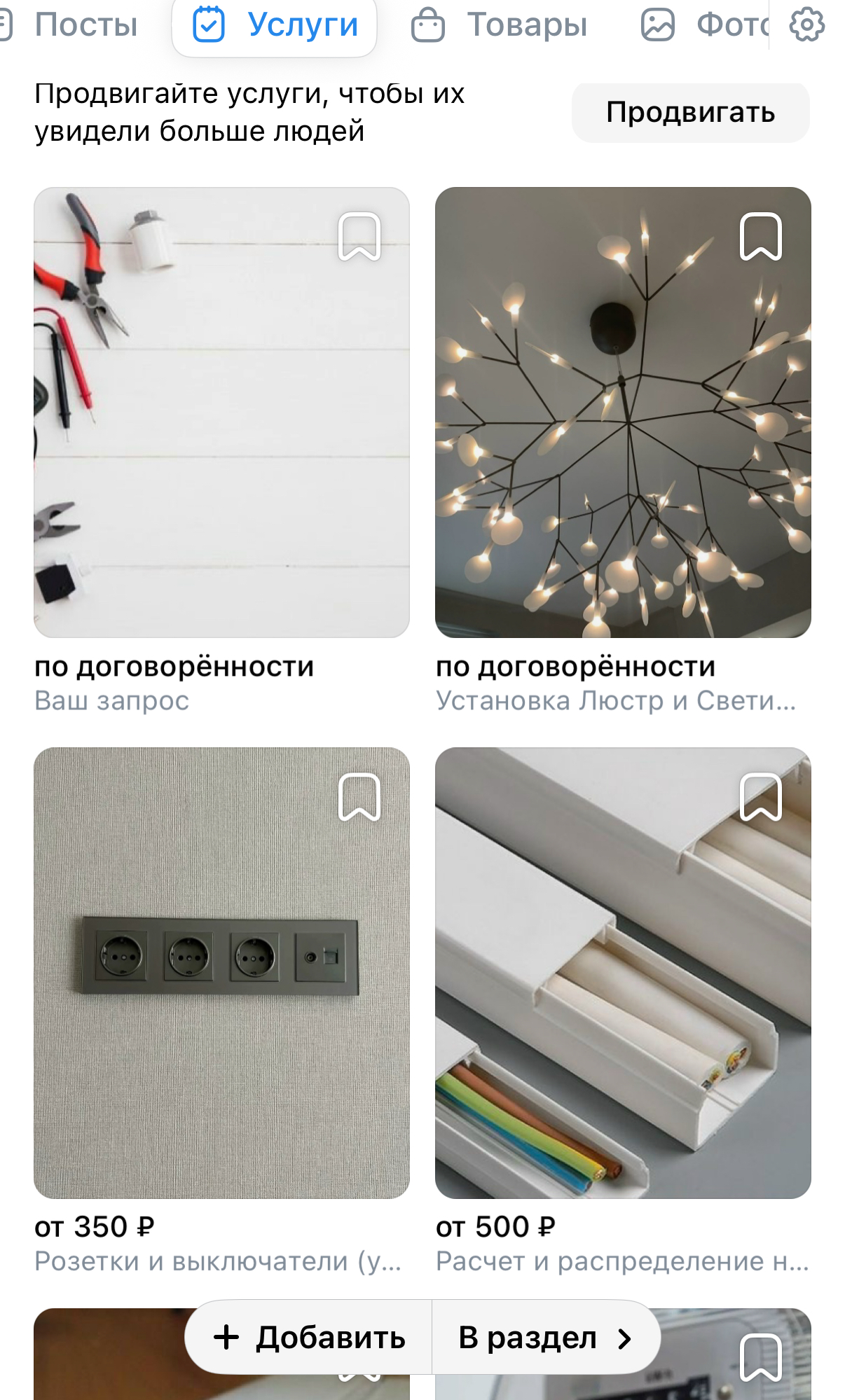Bookmark the Ваш запрос service
This screenshot has height=1400, width=845.
(359, 237)
